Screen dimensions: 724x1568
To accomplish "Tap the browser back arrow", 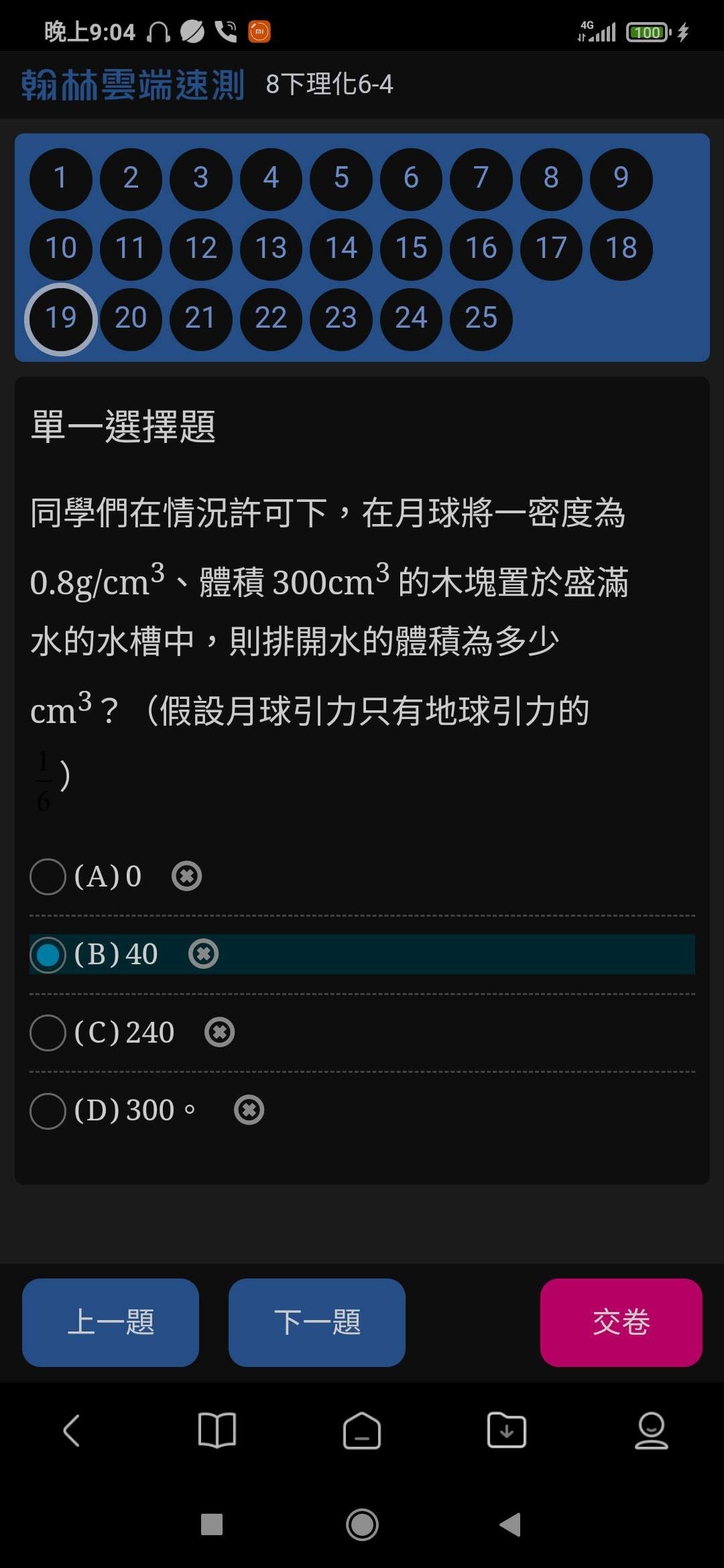I will 72,1431.
